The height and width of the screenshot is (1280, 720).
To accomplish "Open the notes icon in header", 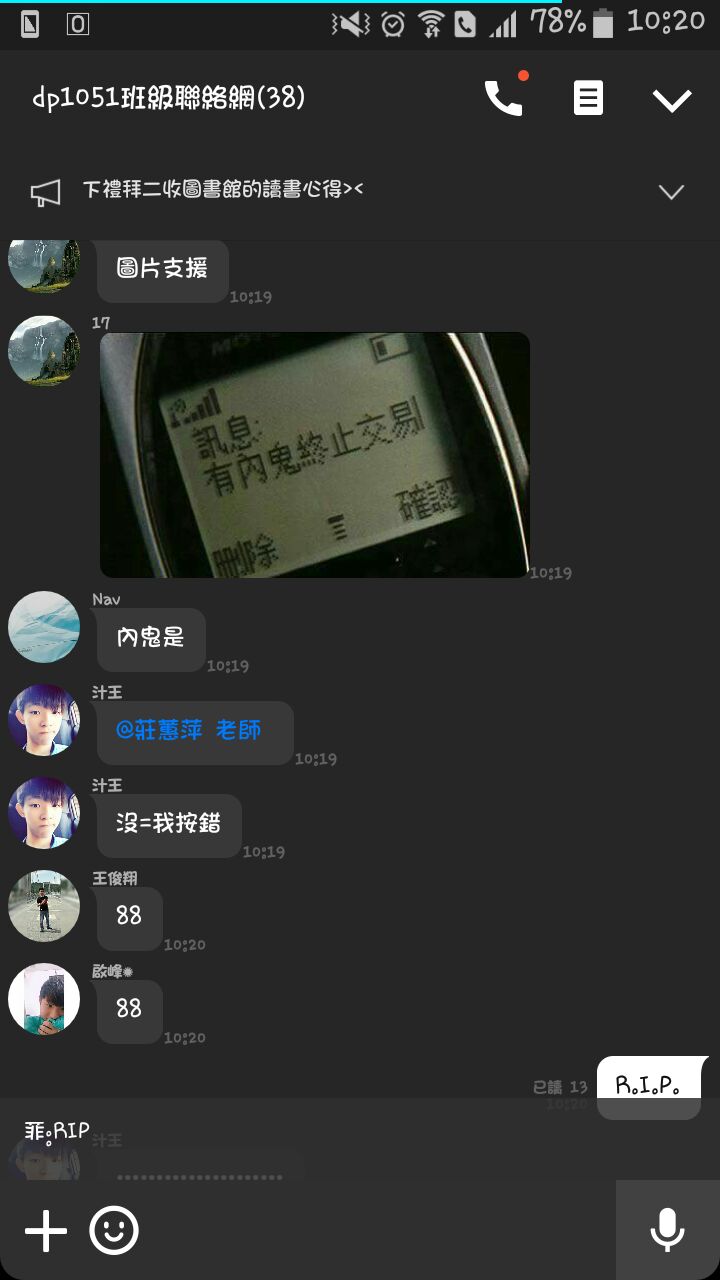I will 588,98.
